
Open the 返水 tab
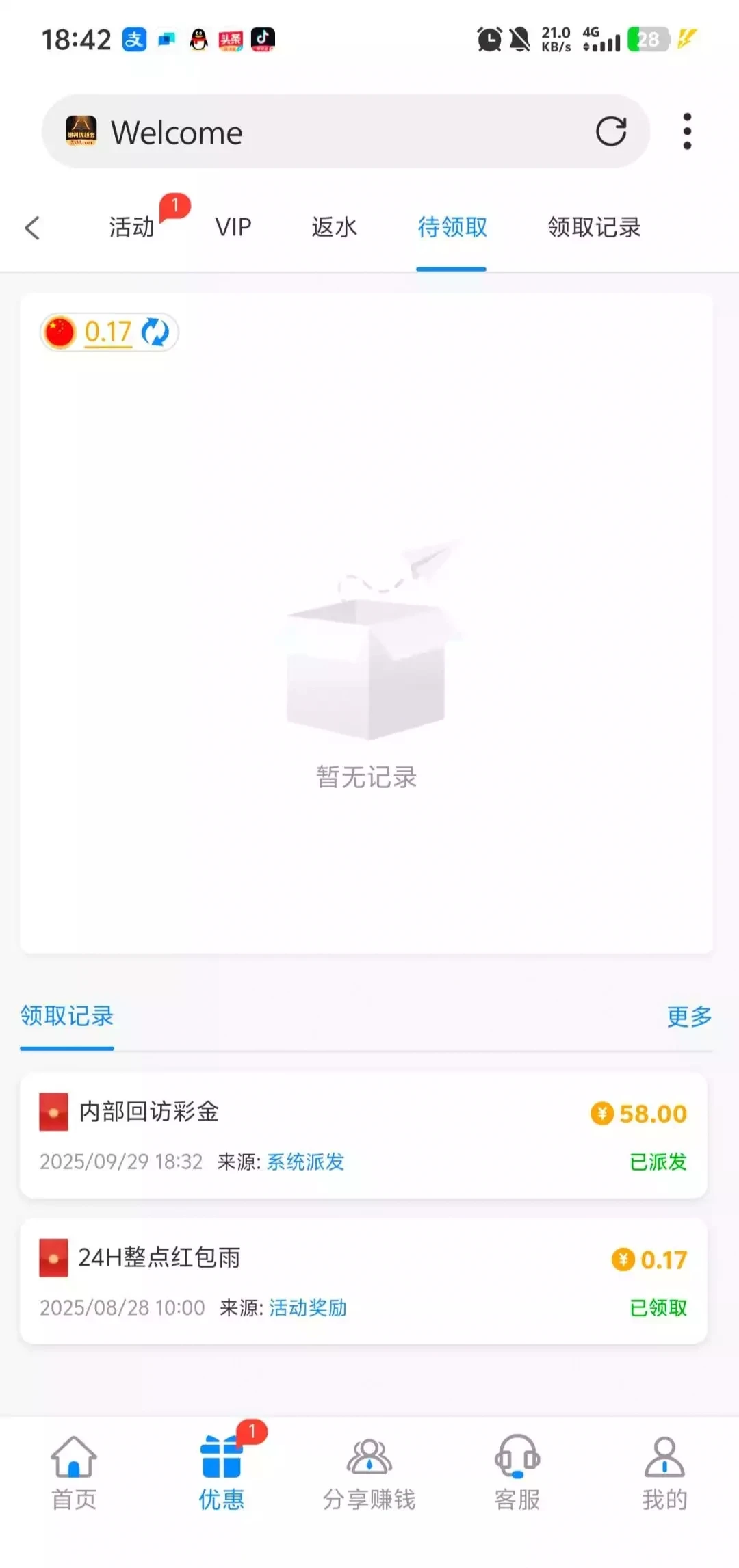click(334, 227)
